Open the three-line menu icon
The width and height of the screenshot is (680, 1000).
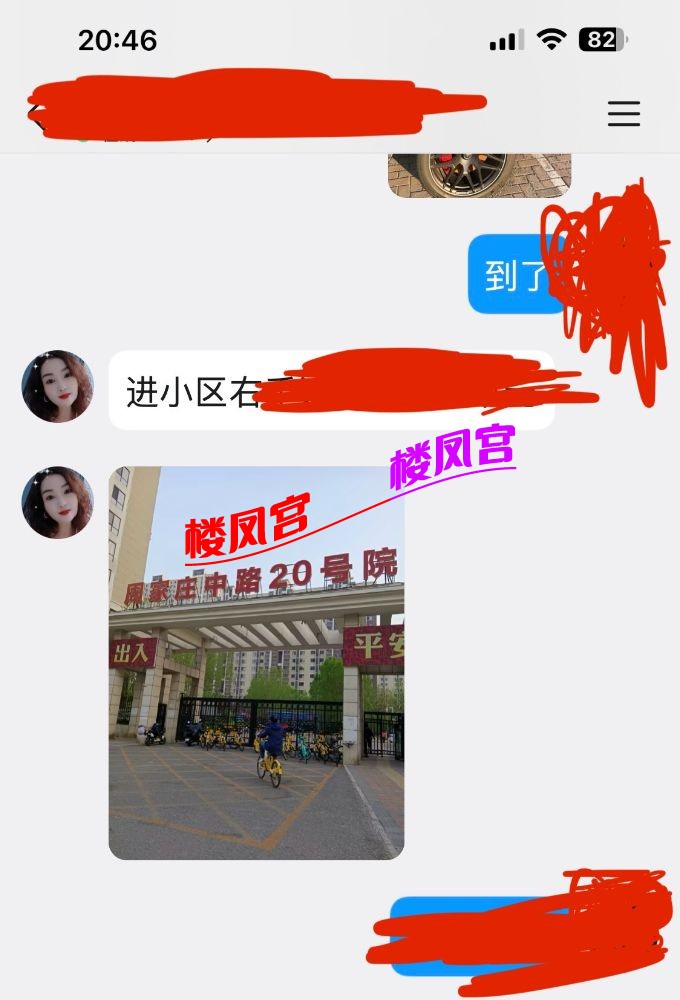click(623, 114)
